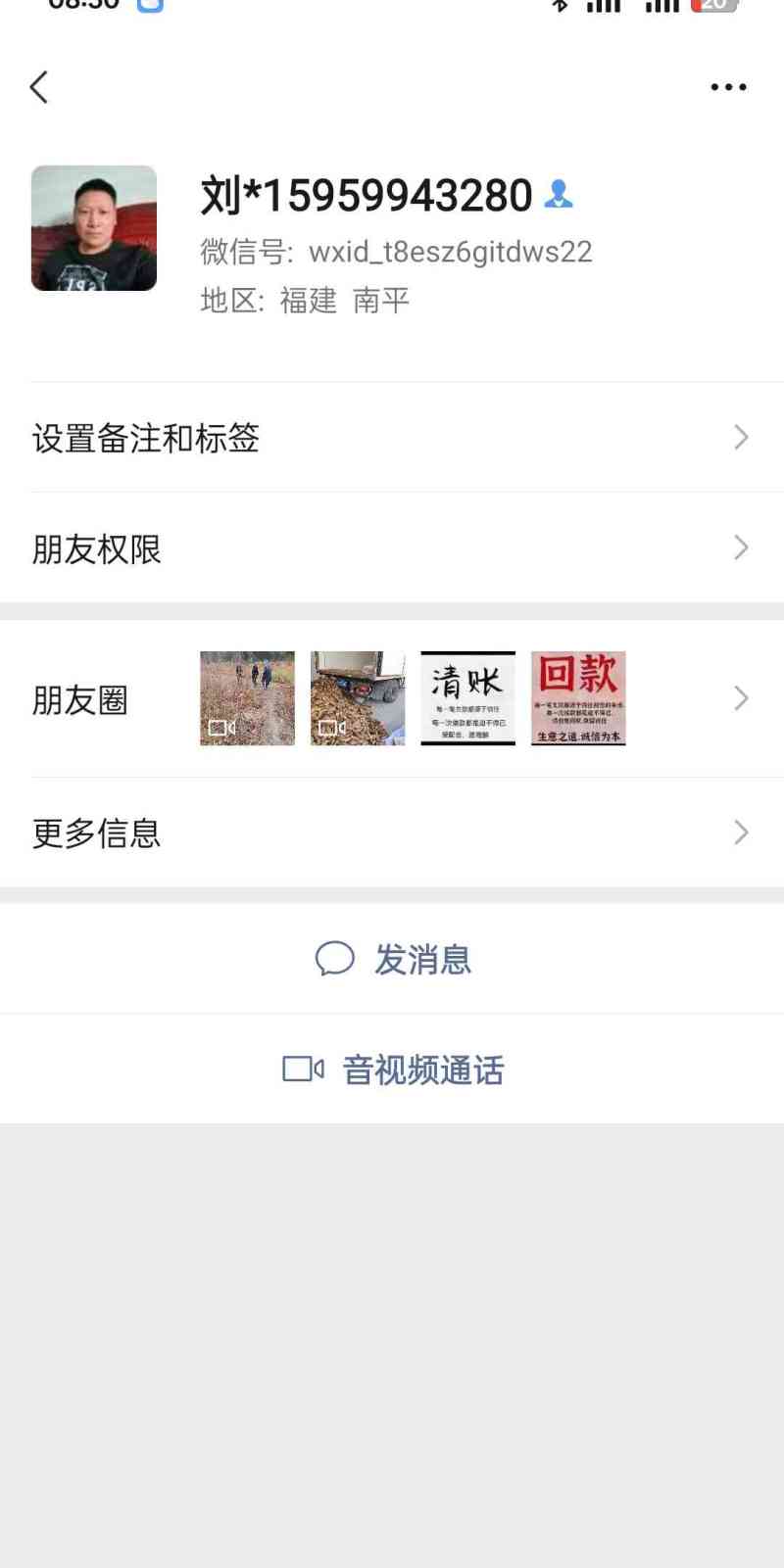View the contact's profile photo
The width and height of the screenshot is (784, 1568).
click(94, 228)
